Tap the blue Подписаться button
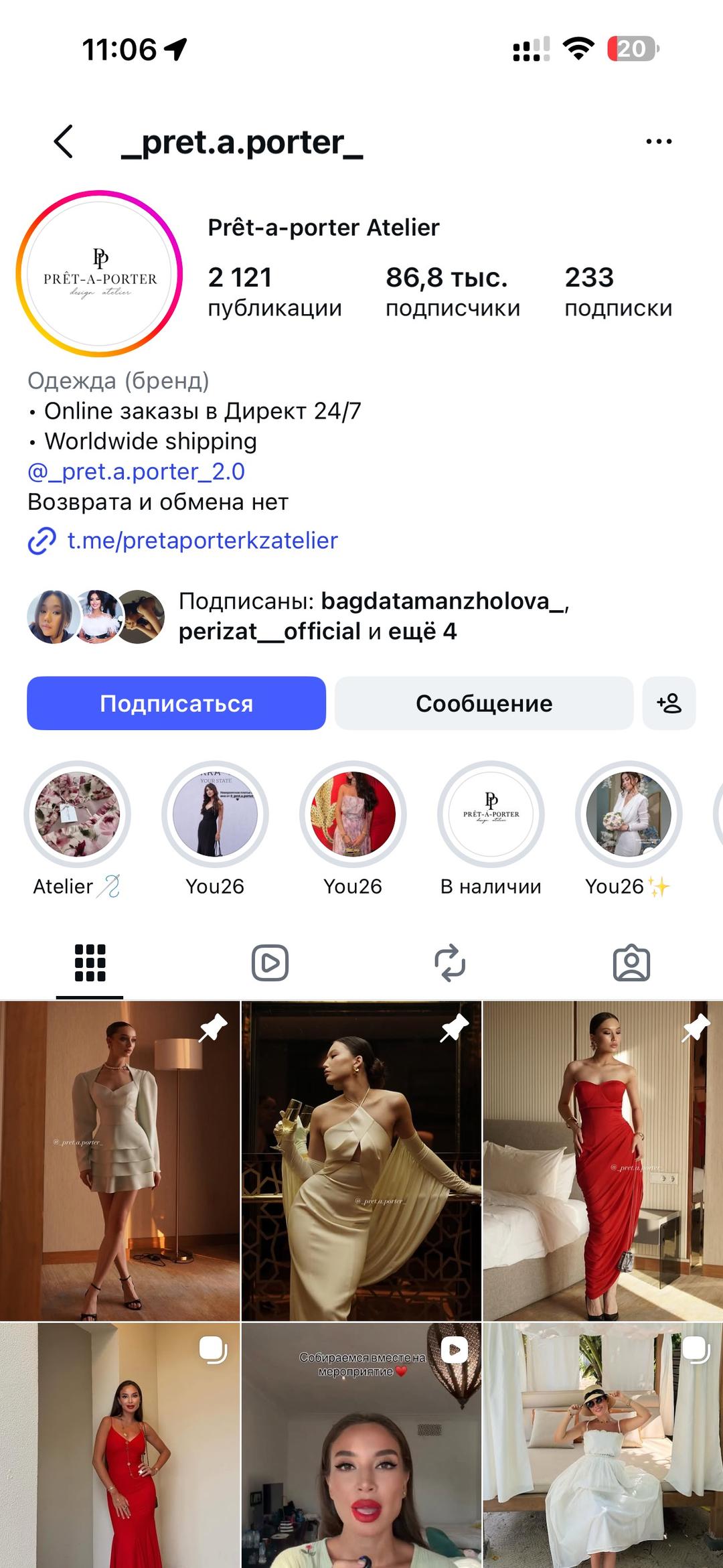The width and height of the screenshot is (723, 1568). click(x=176, y=703)
